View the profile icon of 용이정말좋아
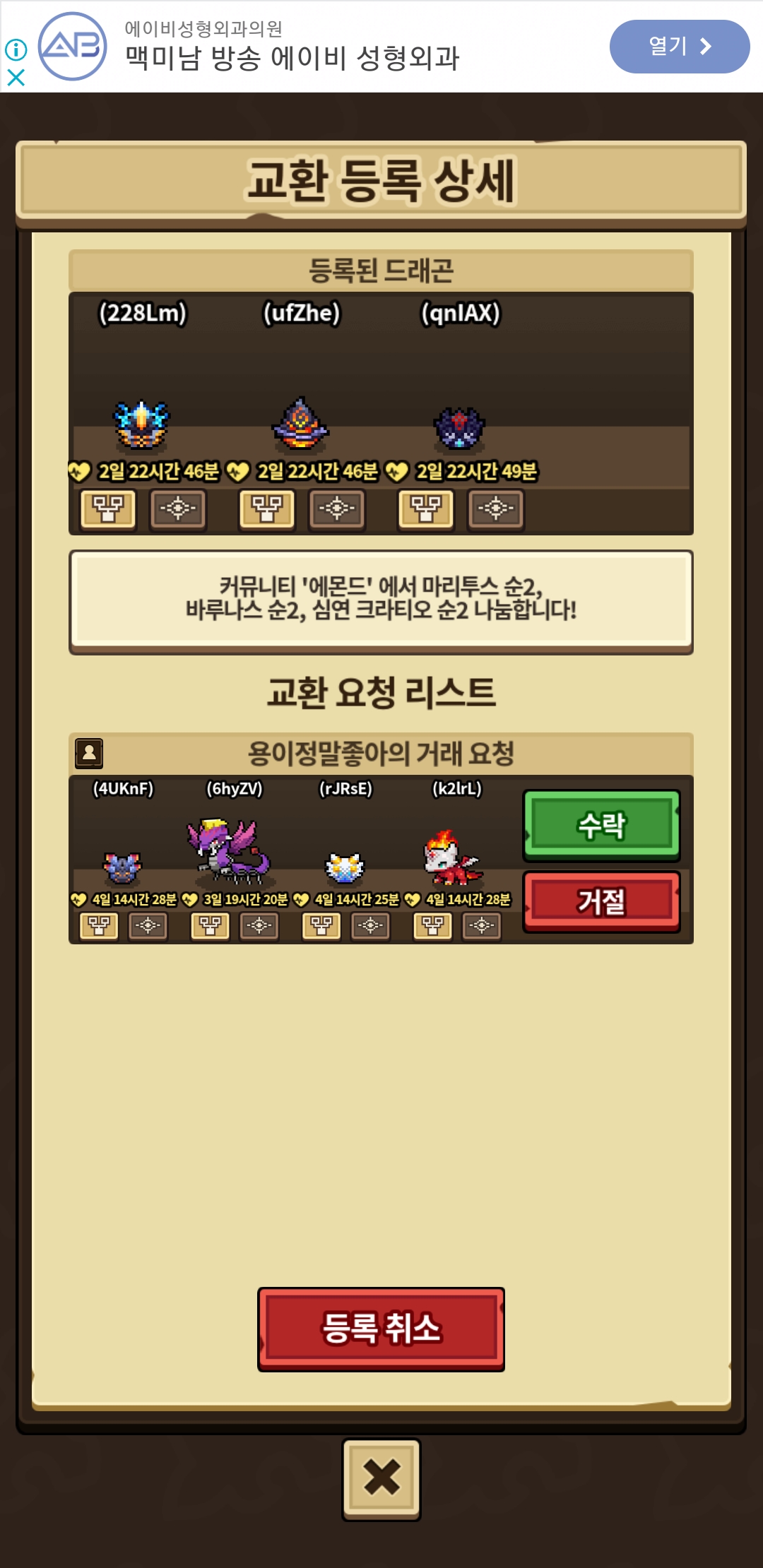763x1568 pixels. tap(89, 753)
